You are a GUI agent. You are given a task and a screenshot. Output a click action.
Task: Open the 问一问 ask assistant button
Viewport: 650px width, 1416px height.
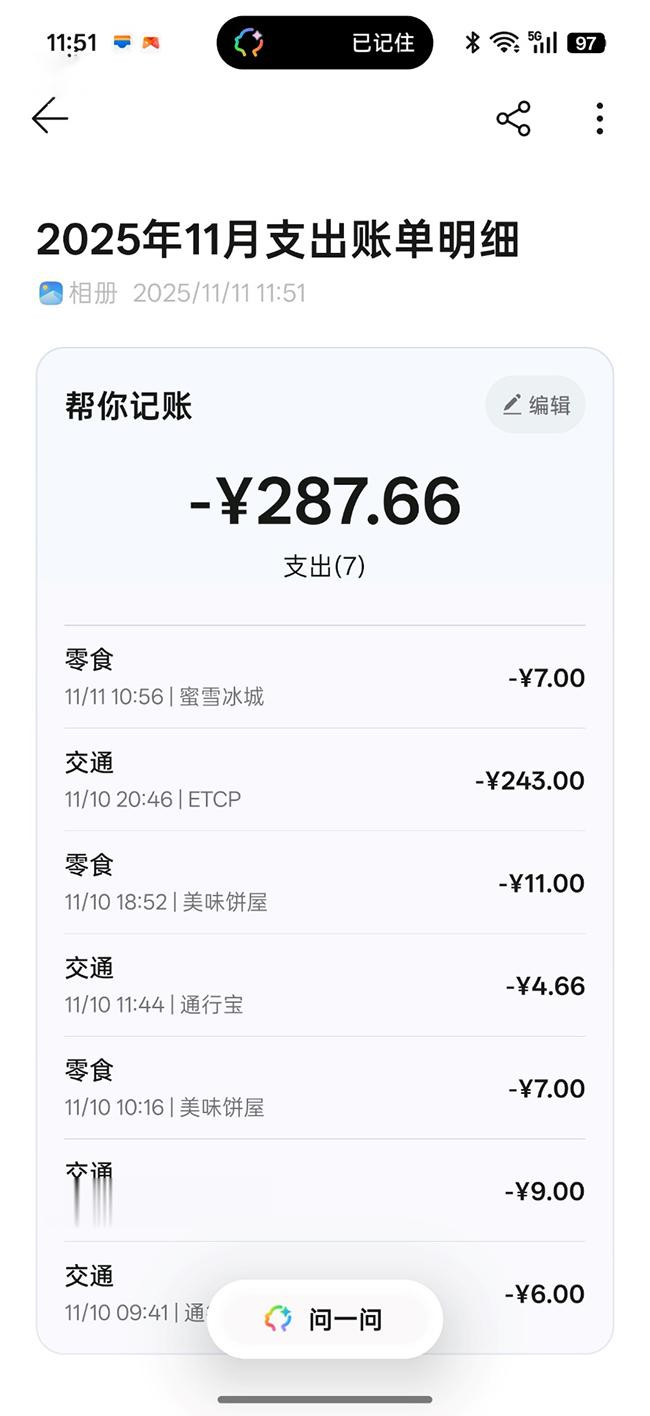(x=325, y=1319)
